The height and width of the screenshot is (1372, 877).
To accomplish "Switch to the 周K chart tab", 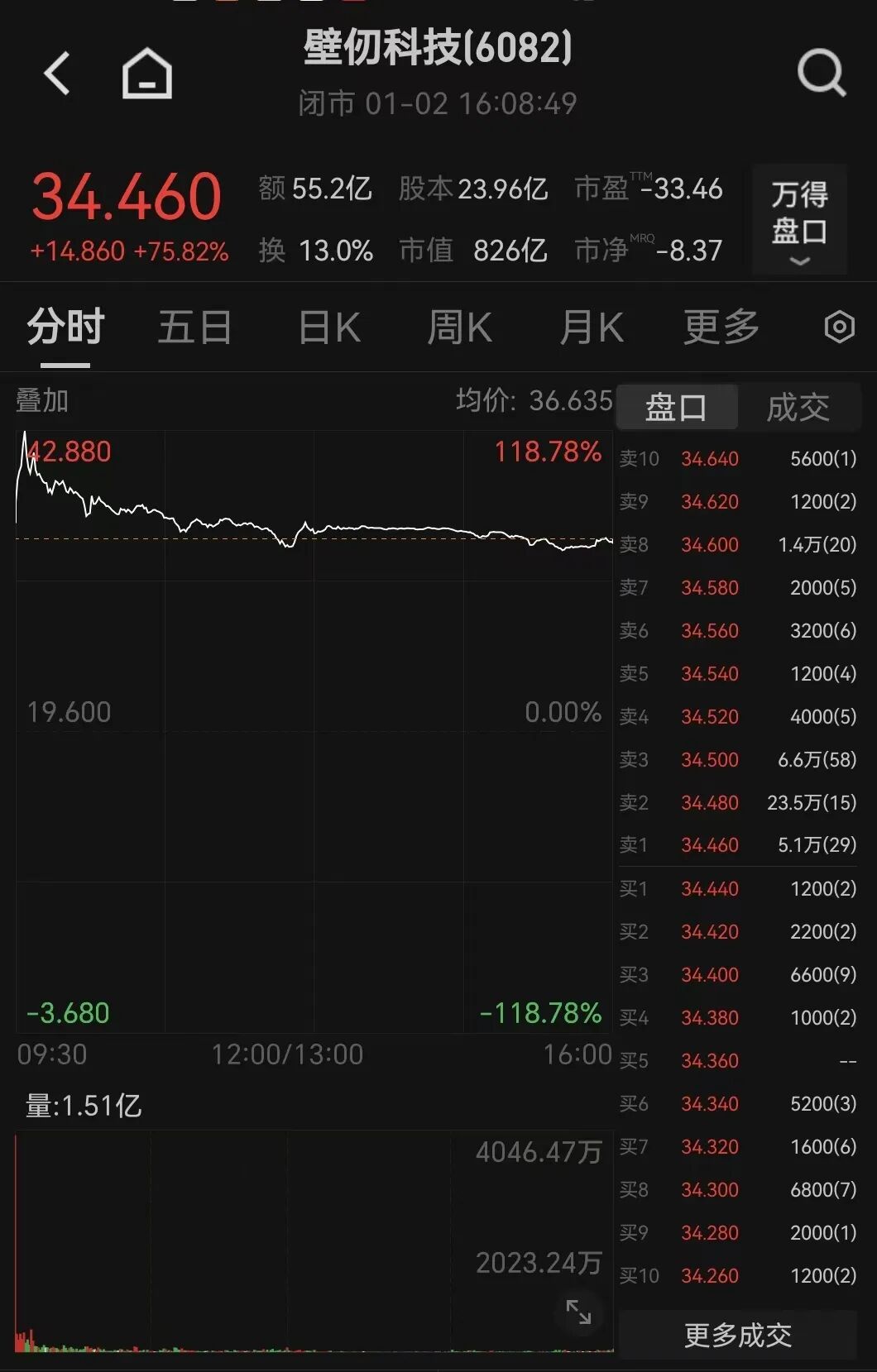I will [x=460, y=327].
